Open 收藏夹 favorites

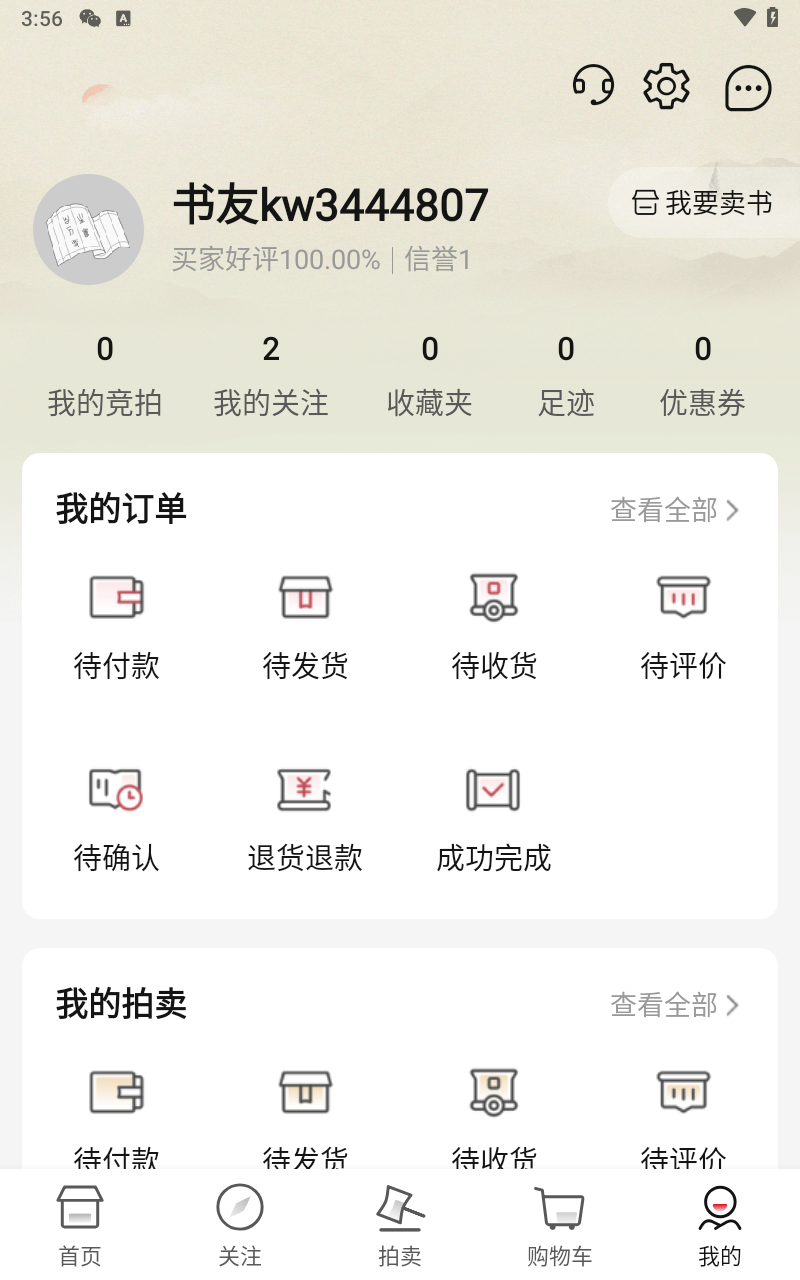click(429, 377)
